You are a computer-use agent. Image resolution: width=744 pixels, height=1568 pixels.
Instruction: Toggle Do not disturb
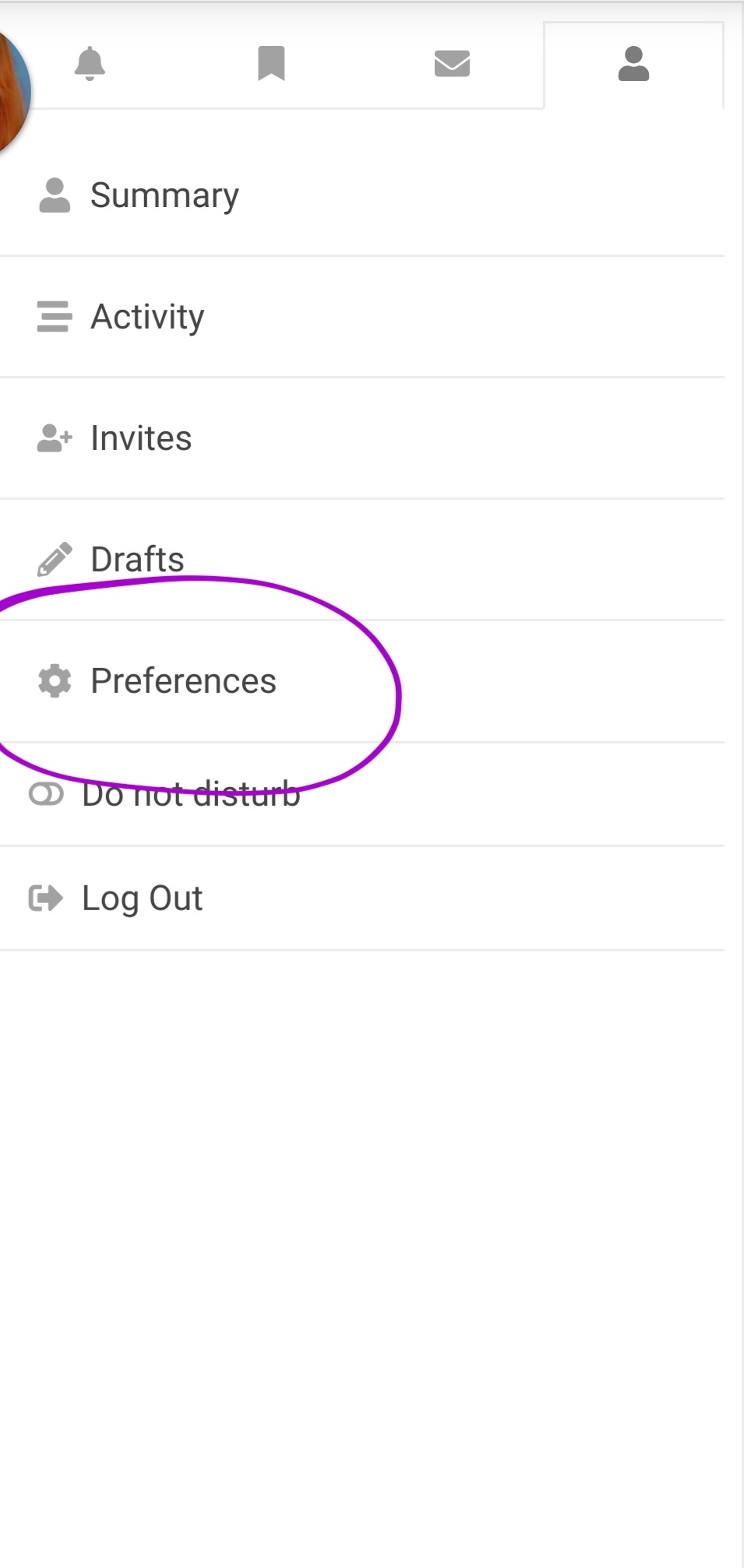(x=362, y=794)
